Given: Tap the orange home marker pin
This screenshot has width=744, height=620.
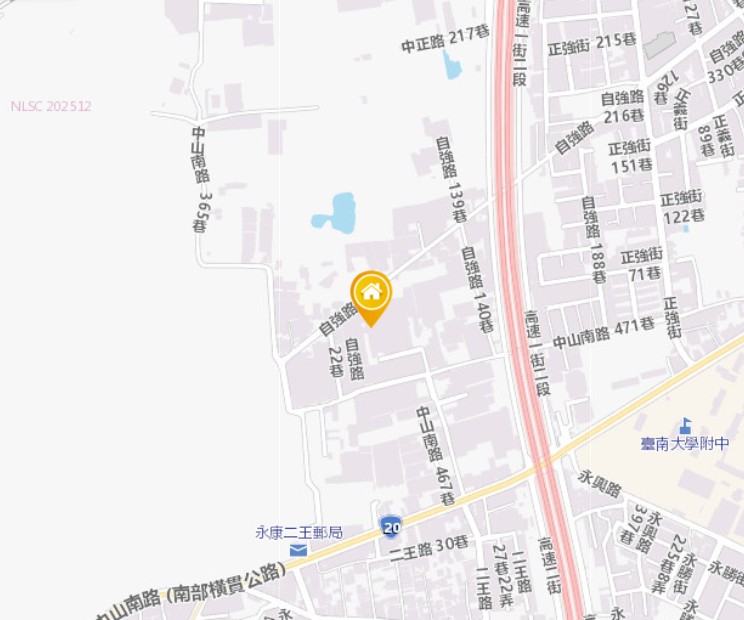Looking at the screenshot, I should click(x=371, y=293).
